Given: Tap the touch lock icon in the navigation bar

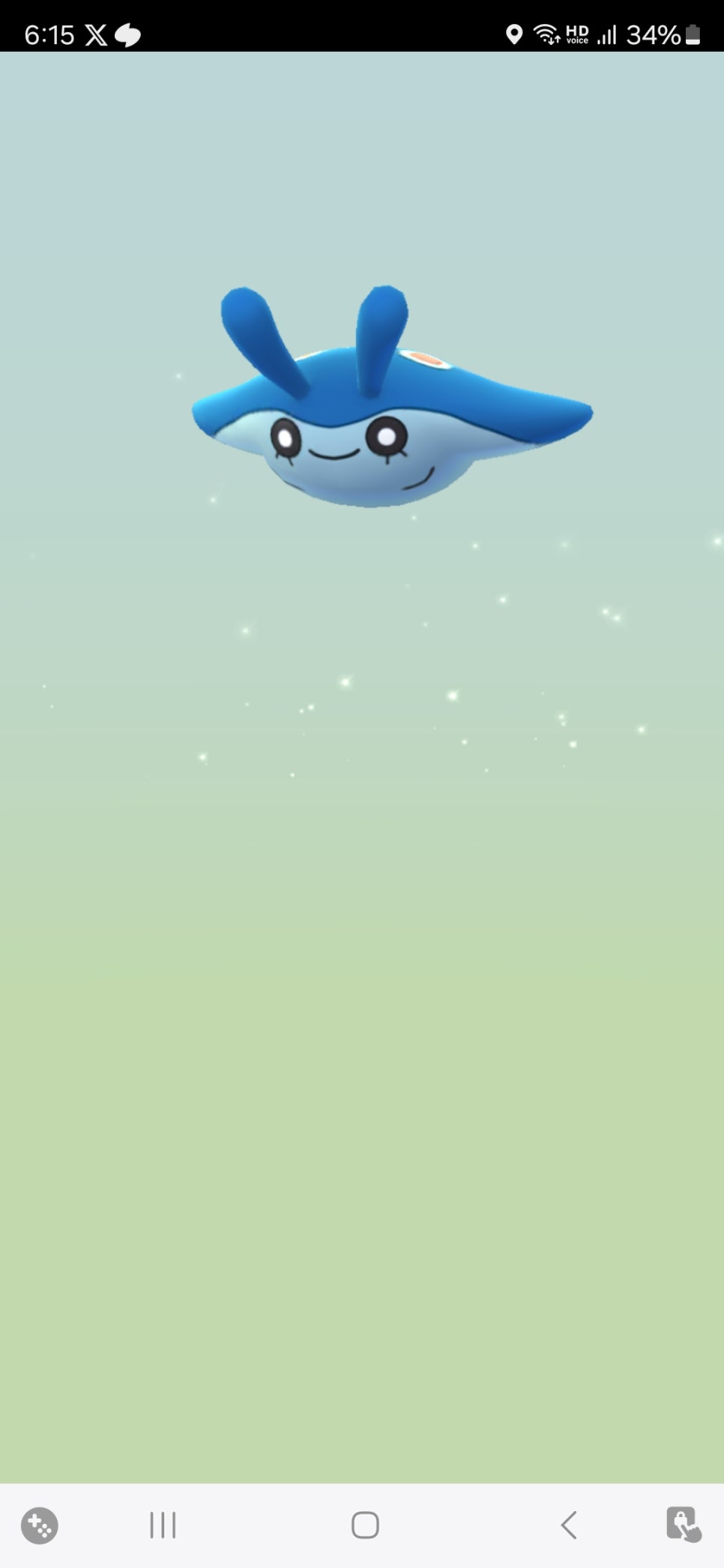Looking at the screenshot, I should tap(683, 1524).
